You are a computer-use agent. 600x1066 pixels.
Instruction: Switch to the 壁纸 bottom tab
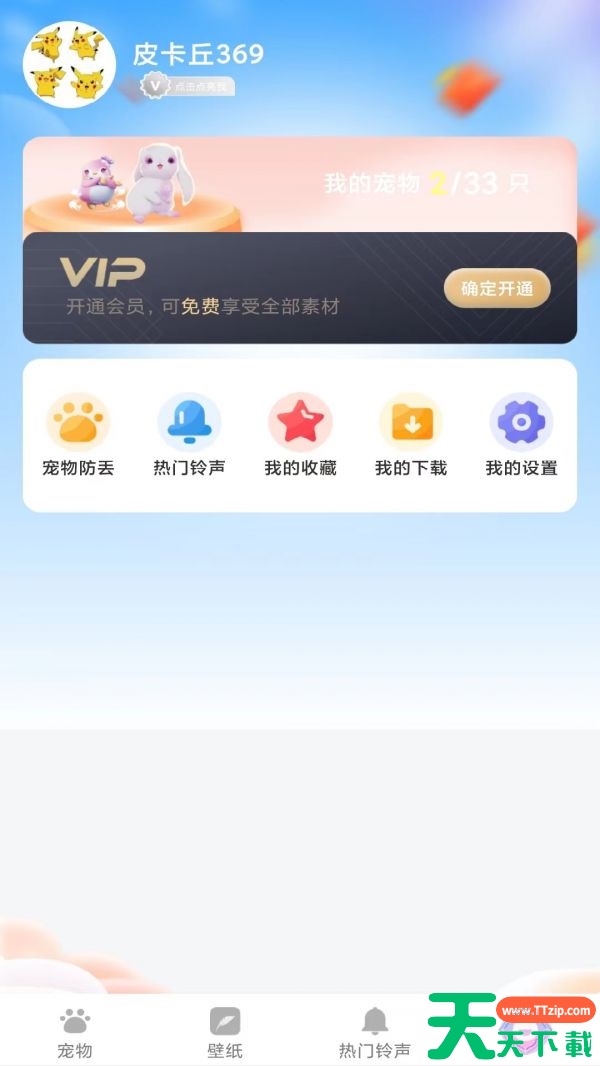tap(225, 1033)
